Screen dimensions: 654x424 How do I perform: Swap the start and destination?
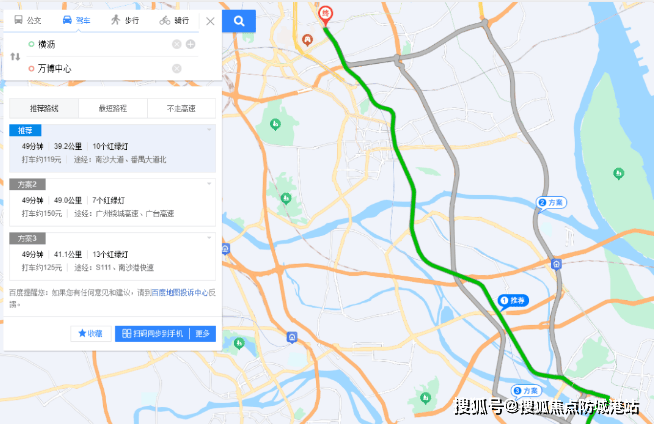click(15, 56)
